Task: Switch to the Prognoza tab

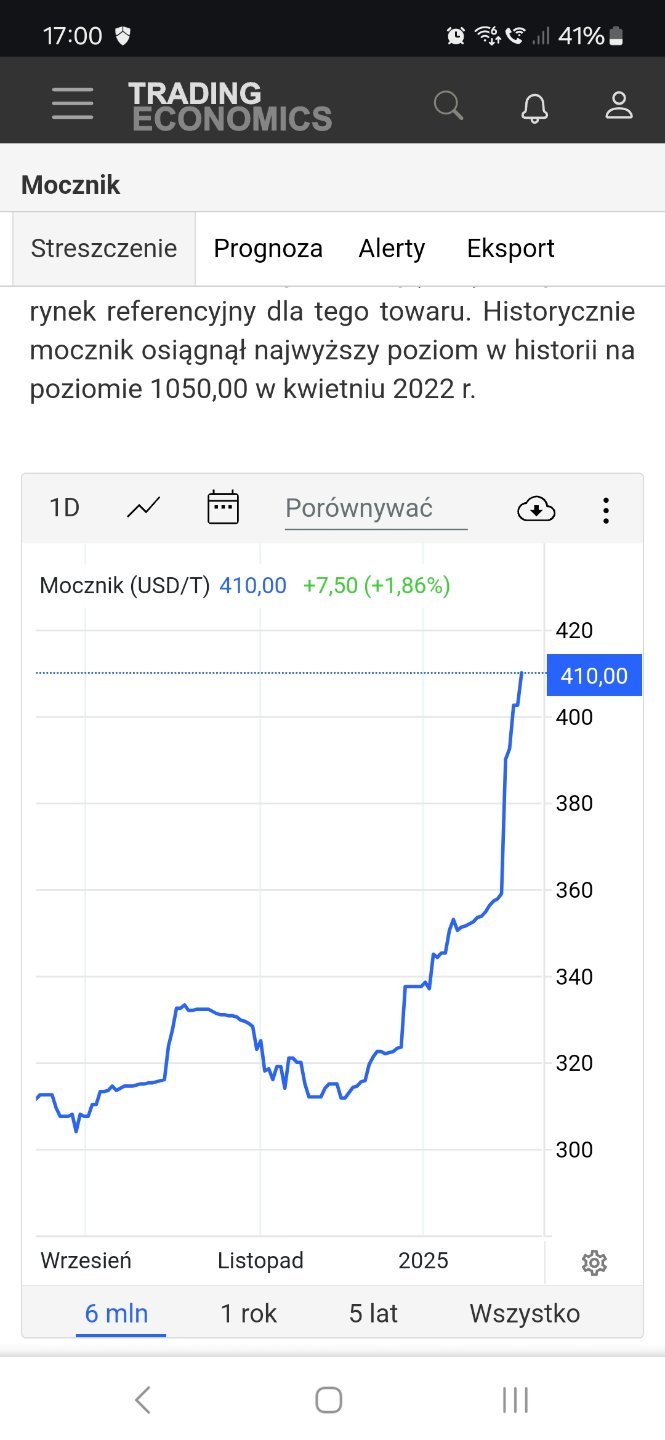Action: (x=268, y=248)
